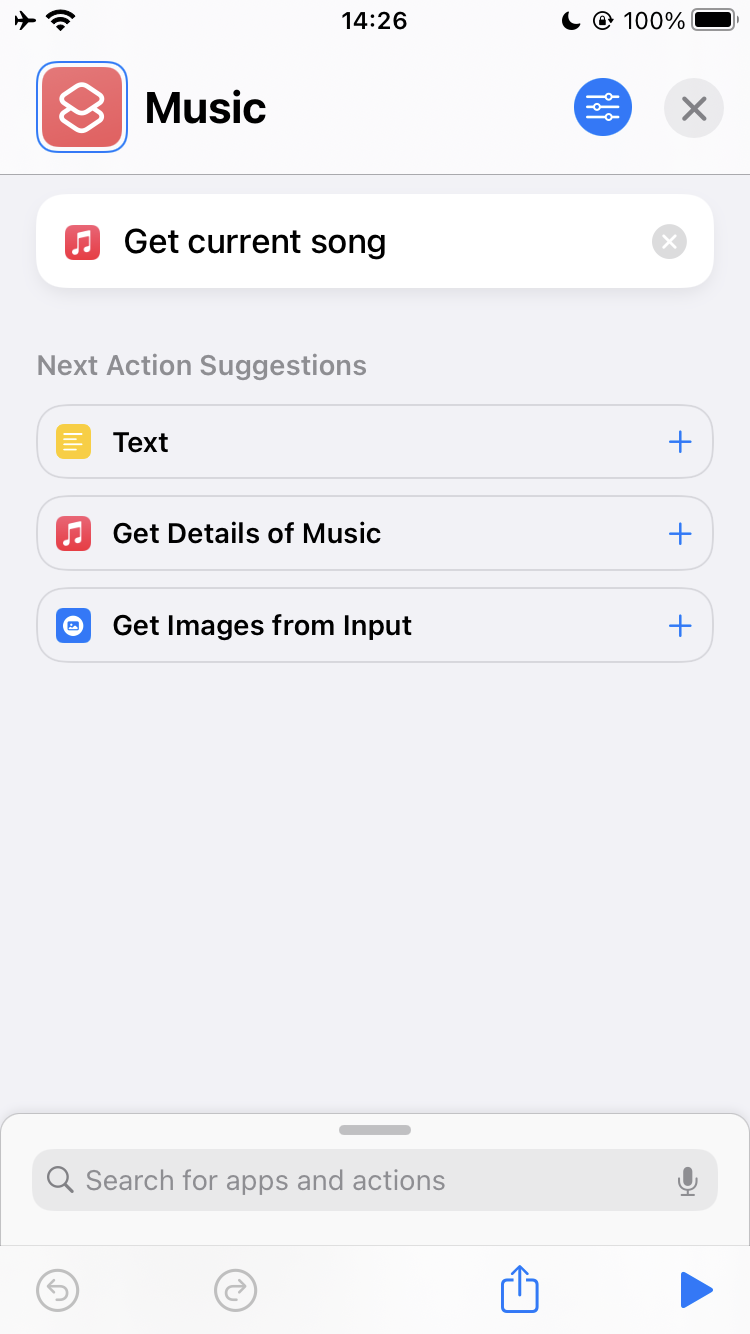
Task: Undo the last change
Action: click(58, 1290)
